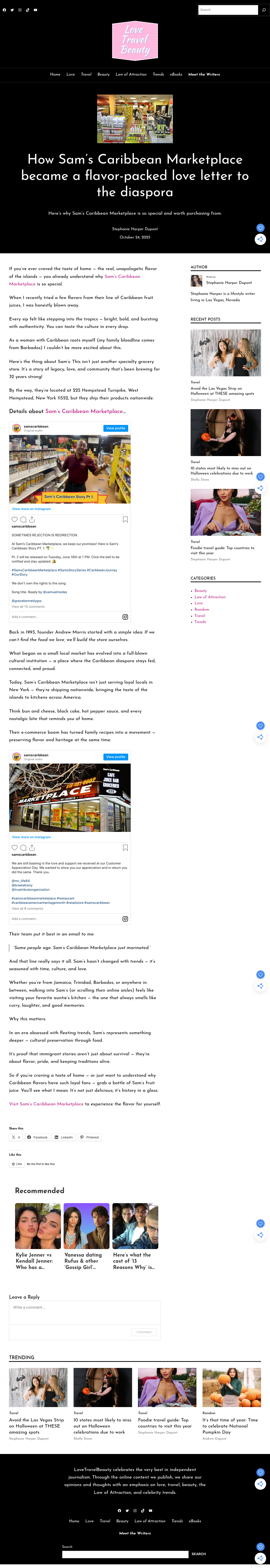Share the post to Pinterest
Screen dimensions: 270x1568
point(89,1137)
